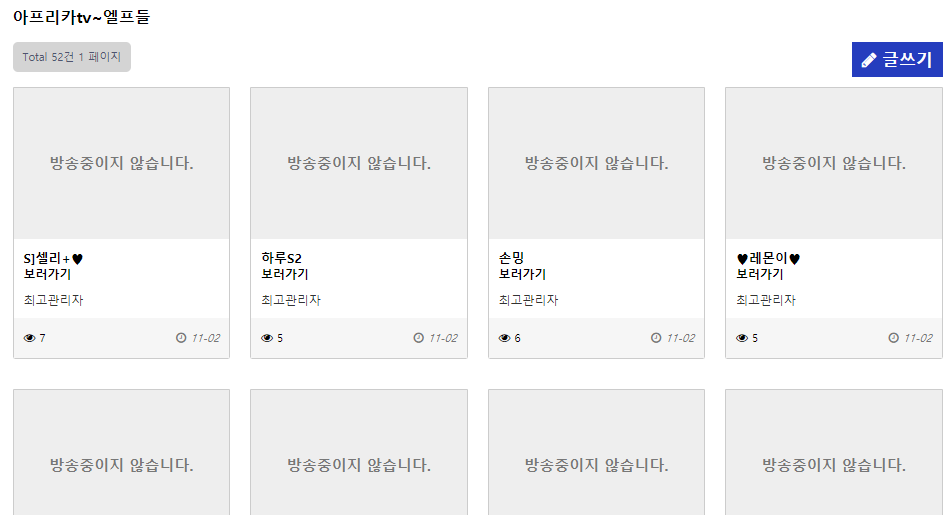Image resolution: width=946 pixels, height=518 pixels.
Task: Tap the 글쓰기 write button
Action: click(897, 60)
